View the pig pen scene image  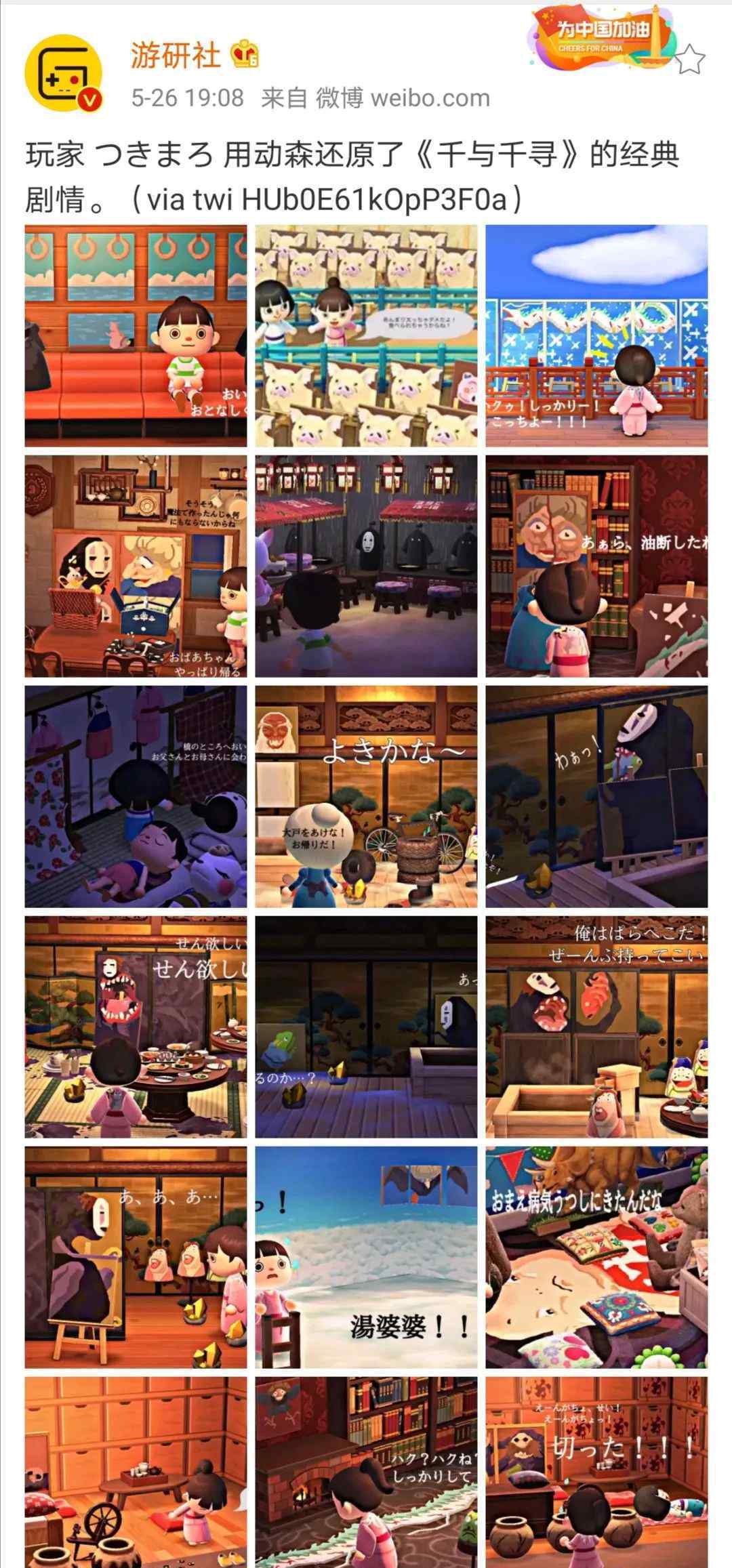point(366,336)
